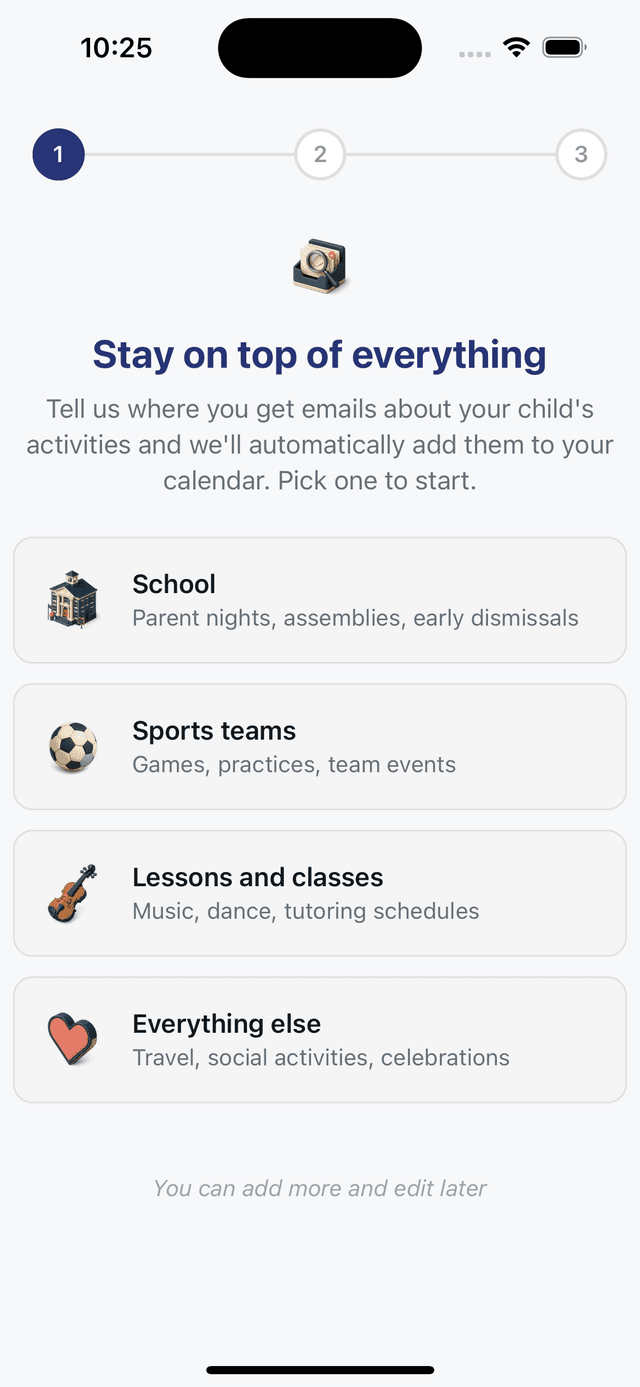Open the Everything else option
640x1387 pixels.
(320, 1040)
